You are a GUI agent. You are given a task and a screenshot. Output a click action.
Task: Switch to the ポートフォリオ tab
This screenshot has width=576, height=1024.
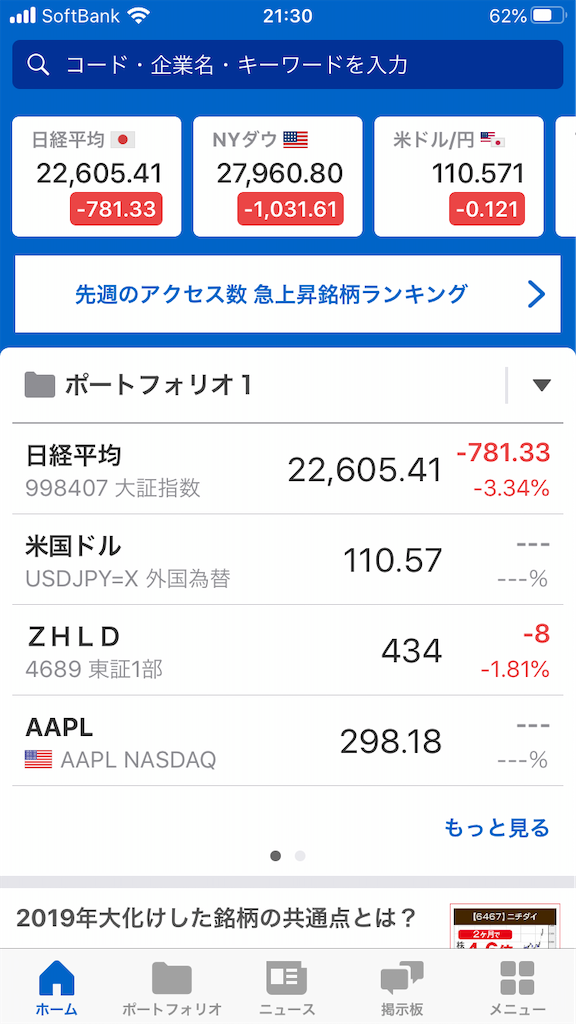click(x=172, y=987)
